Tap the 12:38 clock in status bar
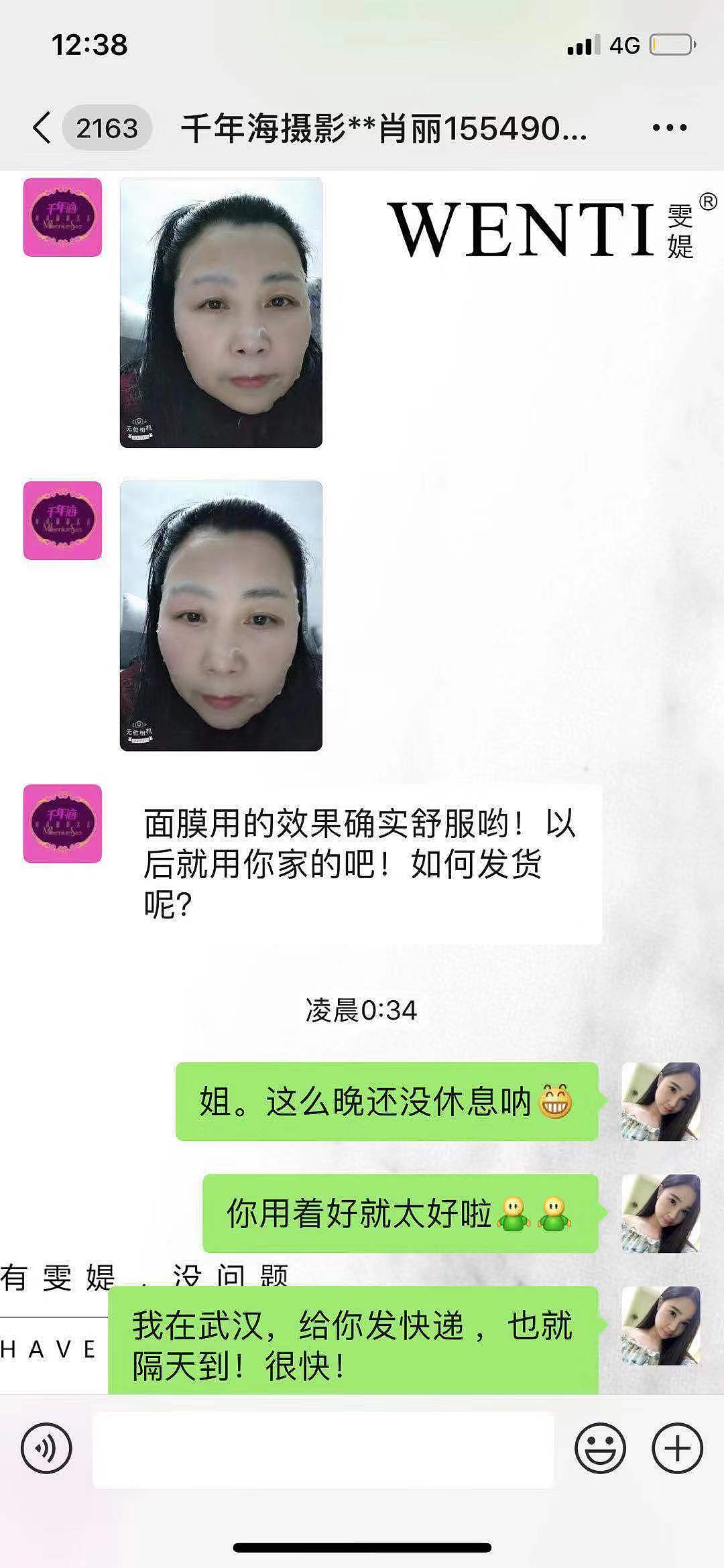Image resolution: width=724 pixels, height=1568 pixels. (x=90, y=47)
